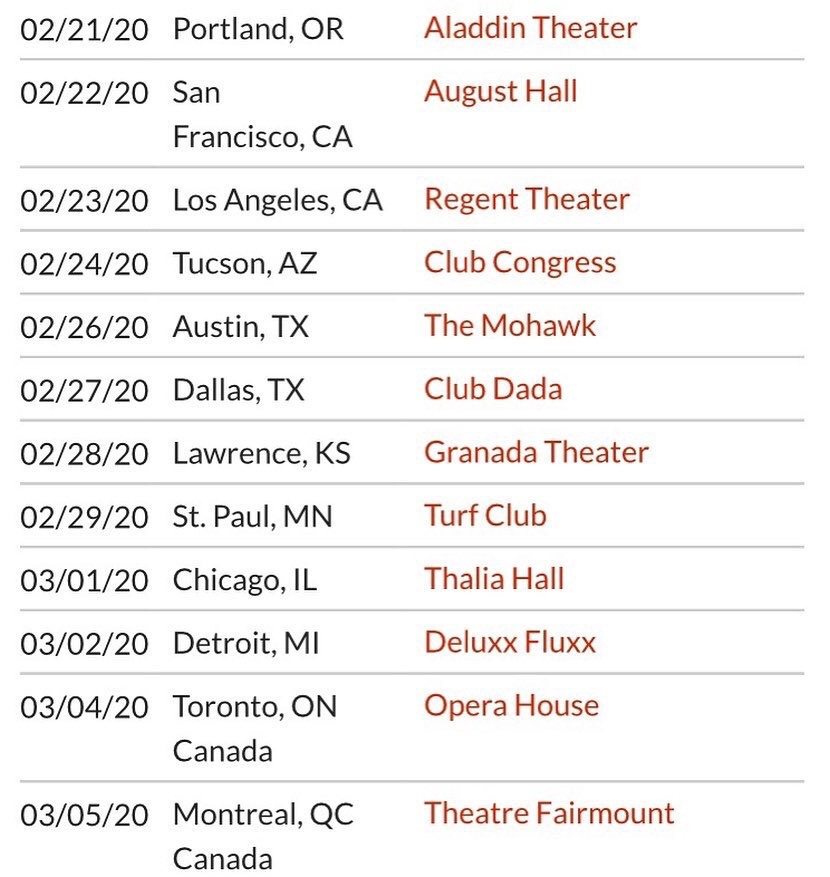Open the Turf Club link
The height and width of the screenshot is (877, 830).
485,516
